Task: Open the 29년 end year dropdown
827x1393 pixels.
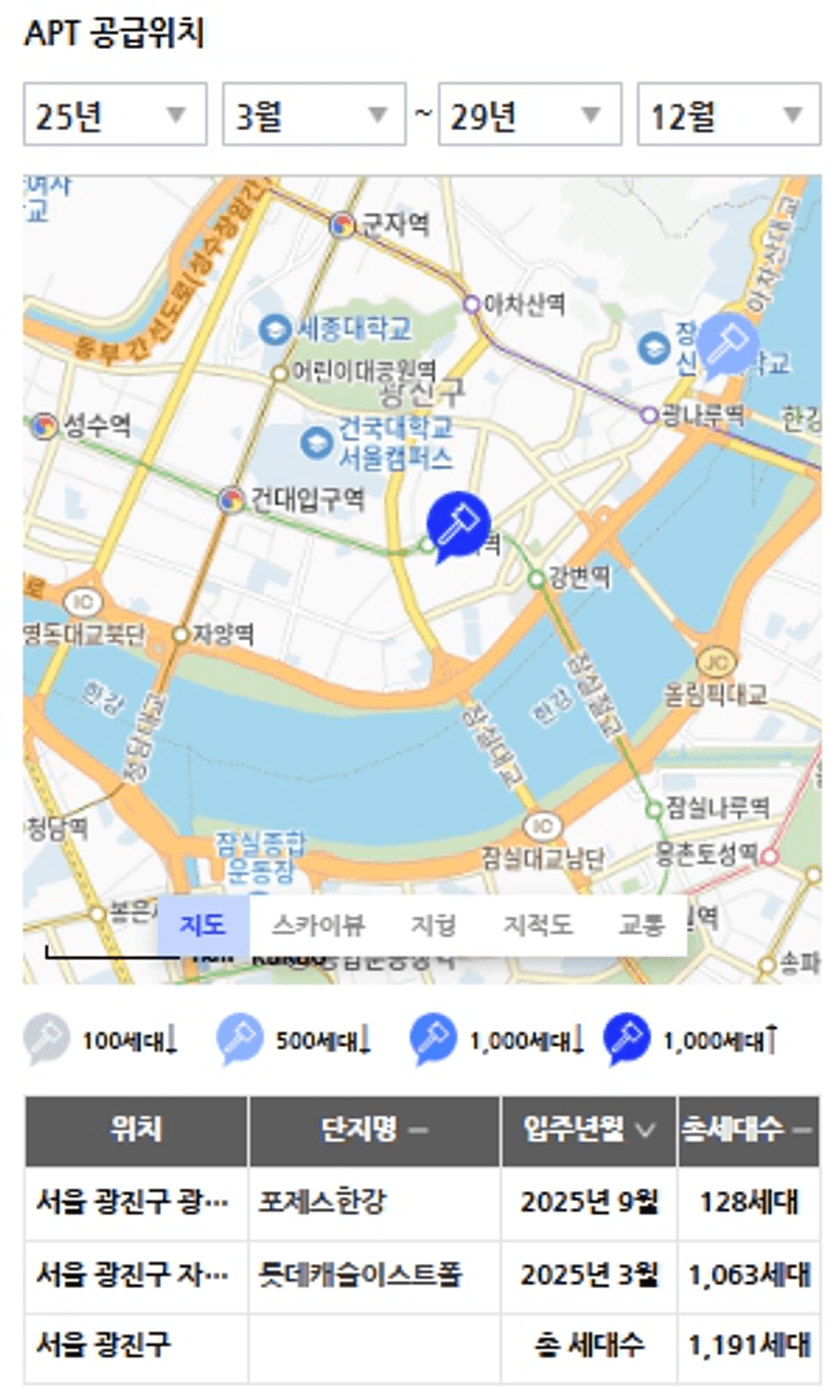Action: pyautogui.click(x=530, y=115)
